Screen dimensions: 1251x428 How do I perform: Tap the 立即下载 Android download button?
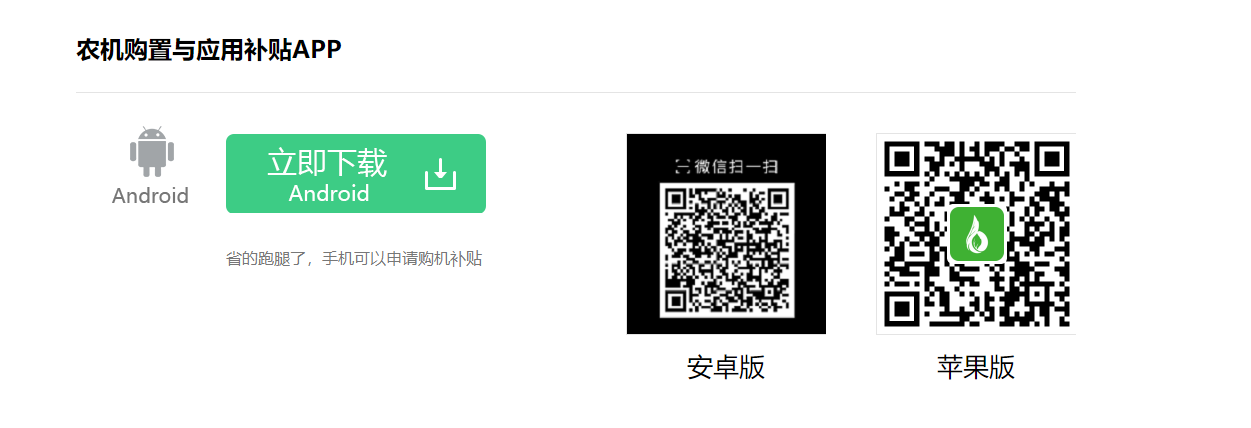[x=355, y=174]
